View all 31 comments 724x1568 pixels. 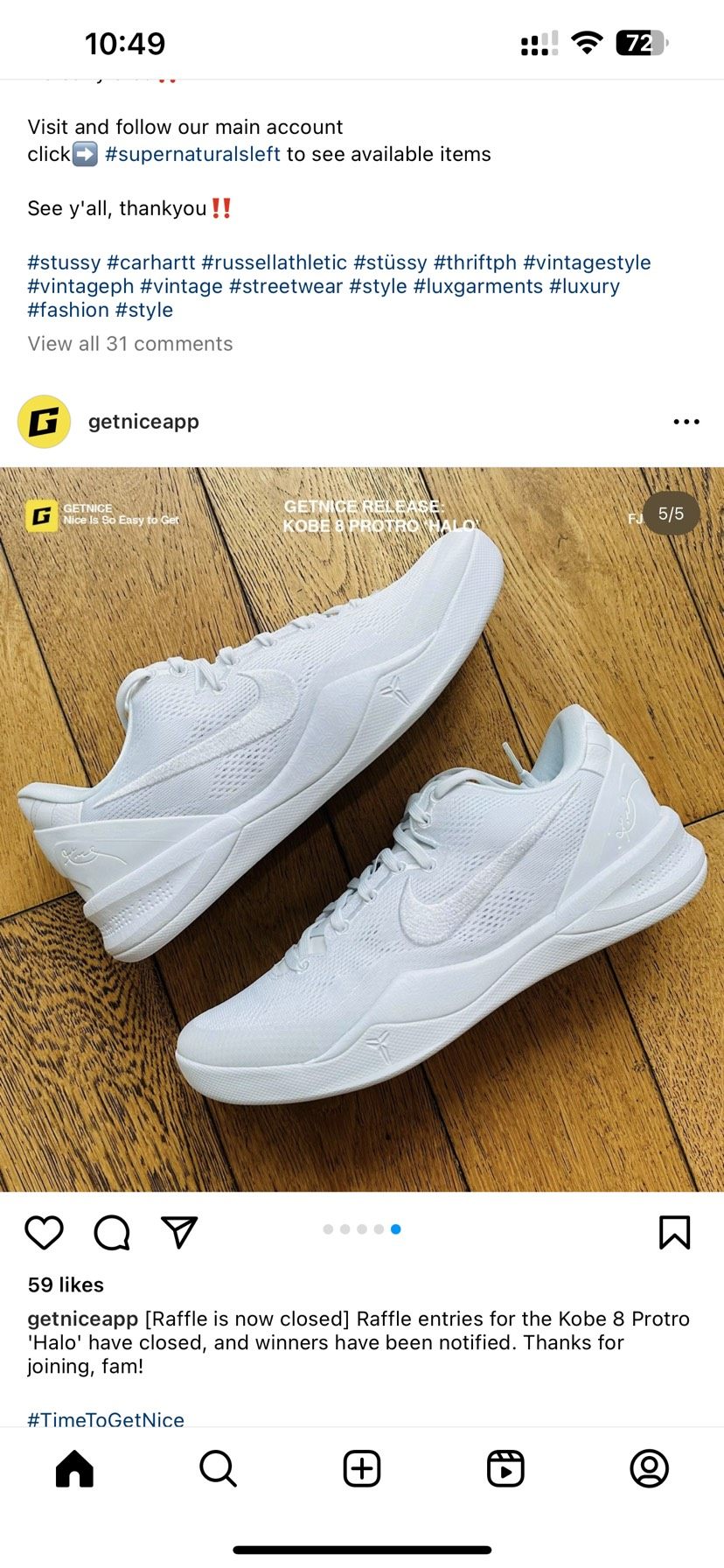pyautogui.click(x=130, y=344)
